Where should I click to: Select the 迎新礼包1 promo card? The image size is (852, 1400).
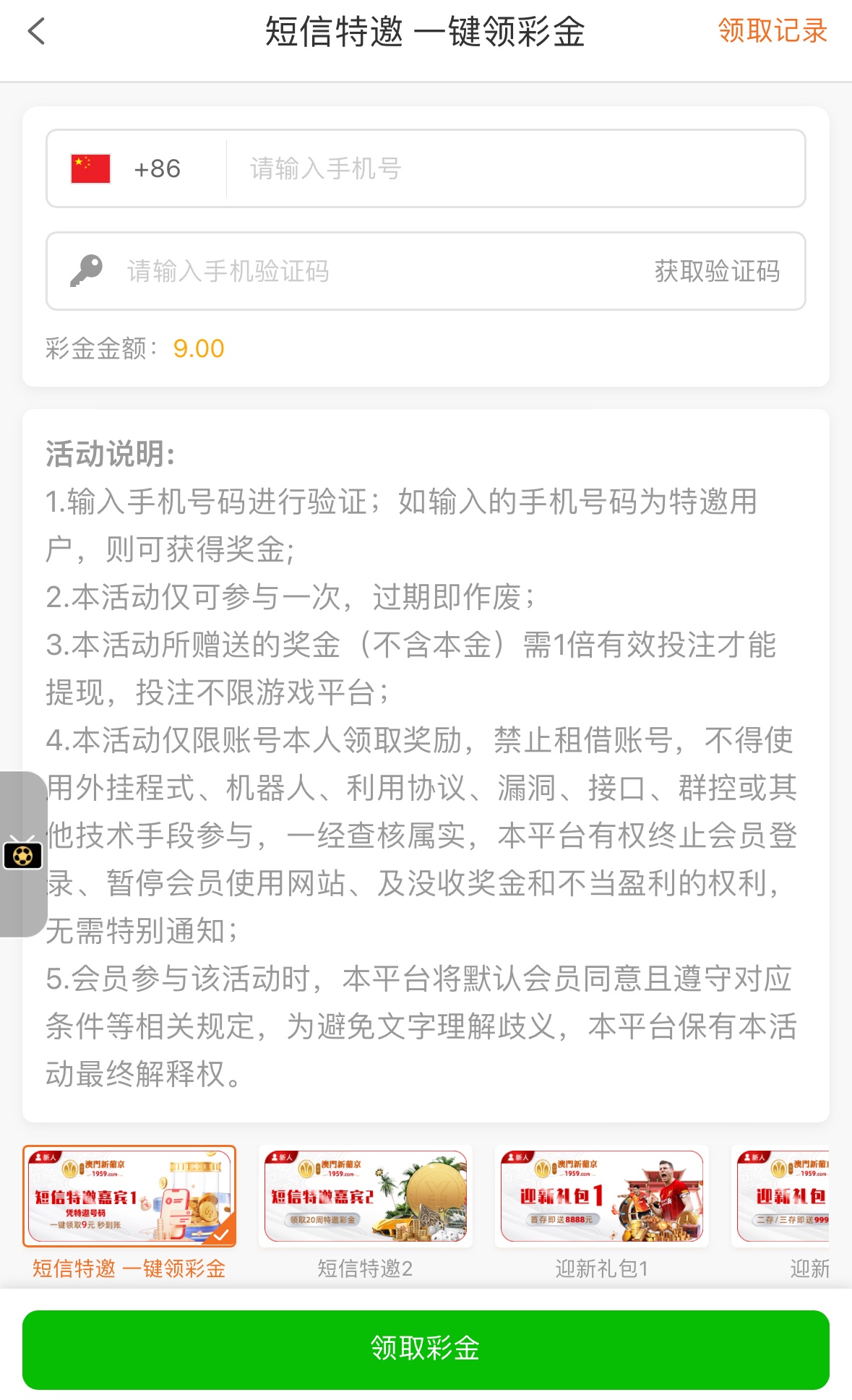pos(601,1197)
